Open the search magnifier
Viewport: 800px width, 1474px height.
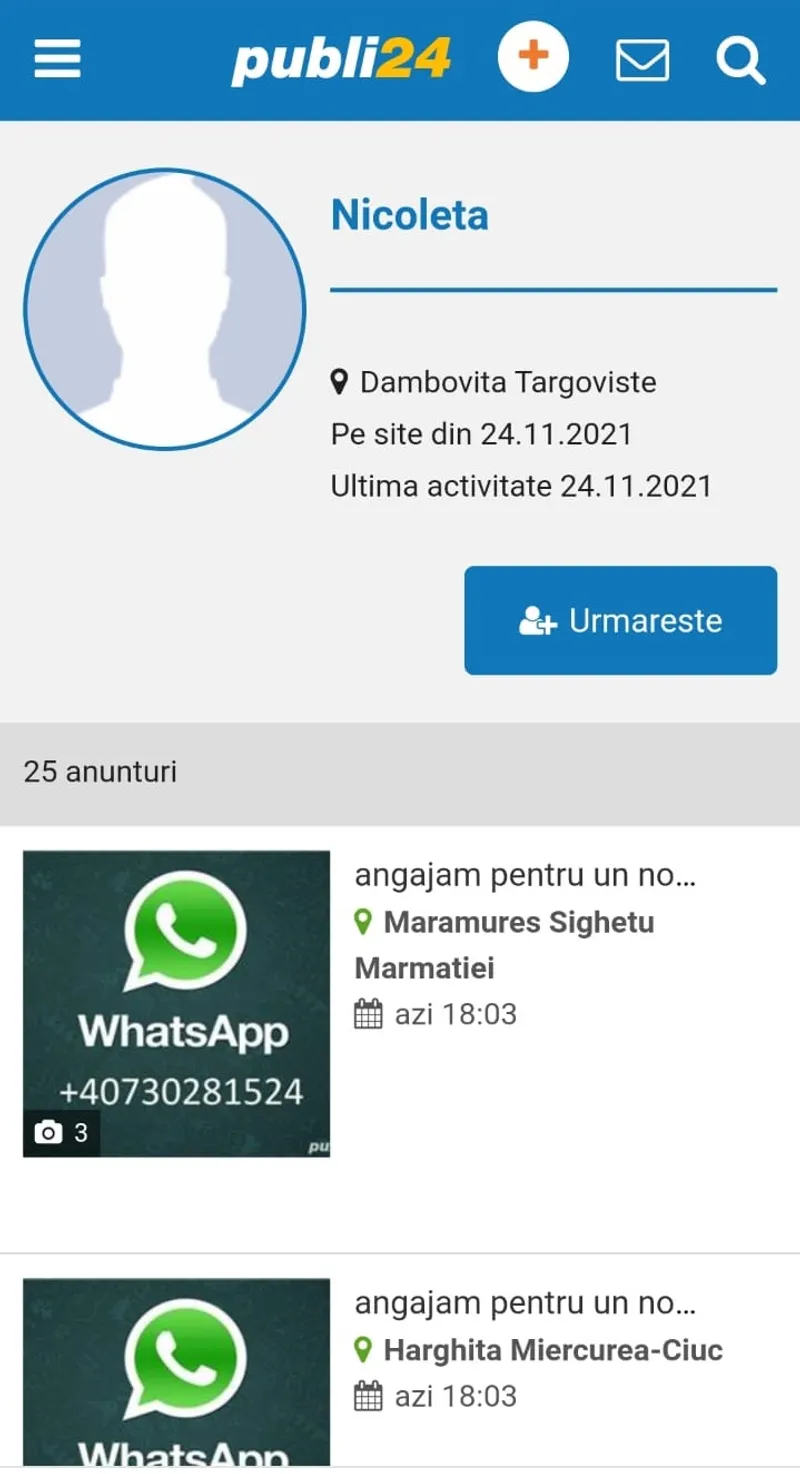pos(741,60)
